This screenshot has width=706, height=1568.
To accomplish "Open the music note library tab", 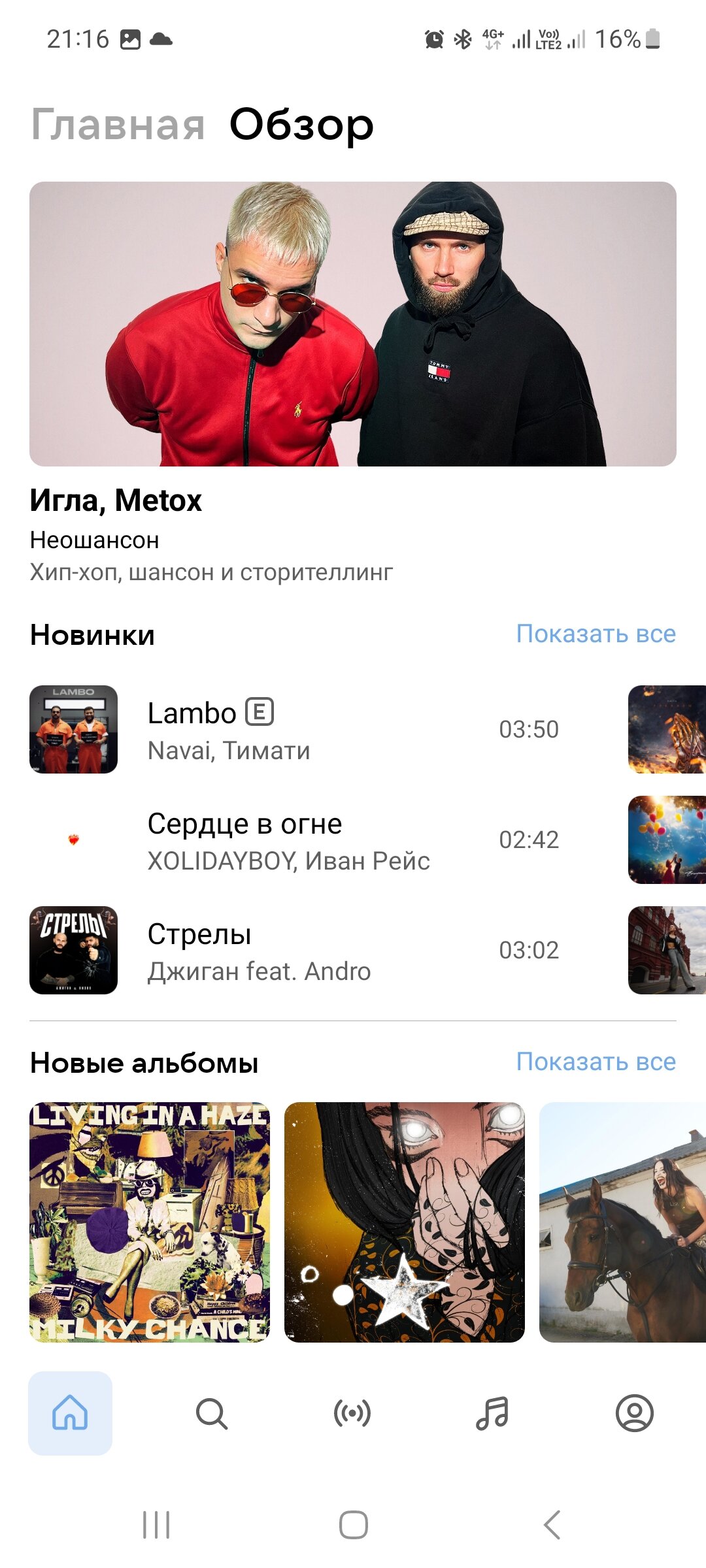I will point(493,1413).
